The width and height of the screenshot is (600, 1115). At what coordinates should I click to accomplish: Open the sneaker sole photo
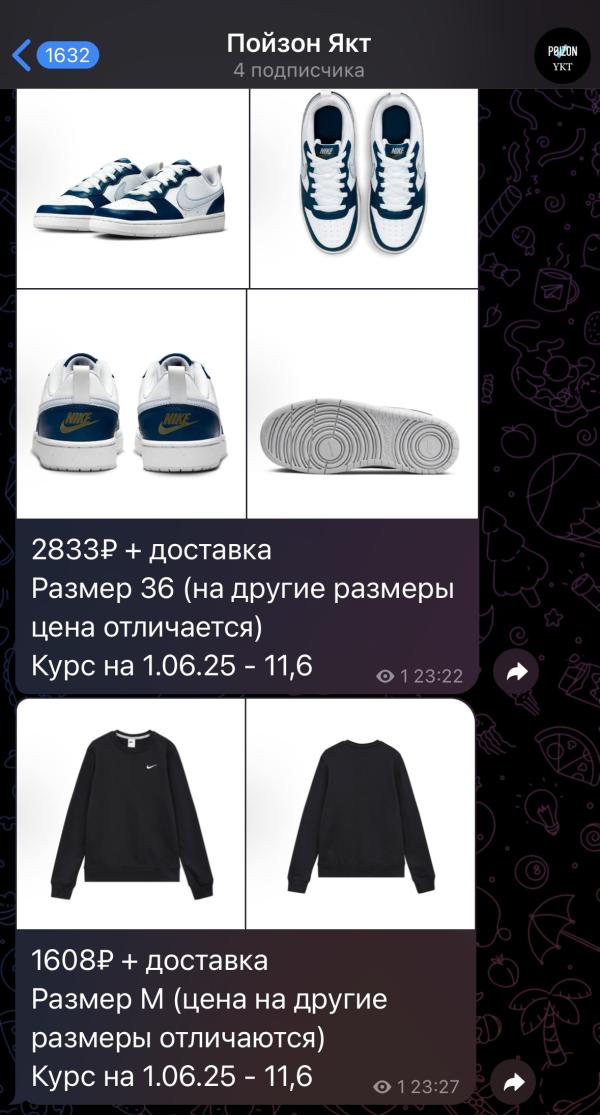tap(361, 403)
